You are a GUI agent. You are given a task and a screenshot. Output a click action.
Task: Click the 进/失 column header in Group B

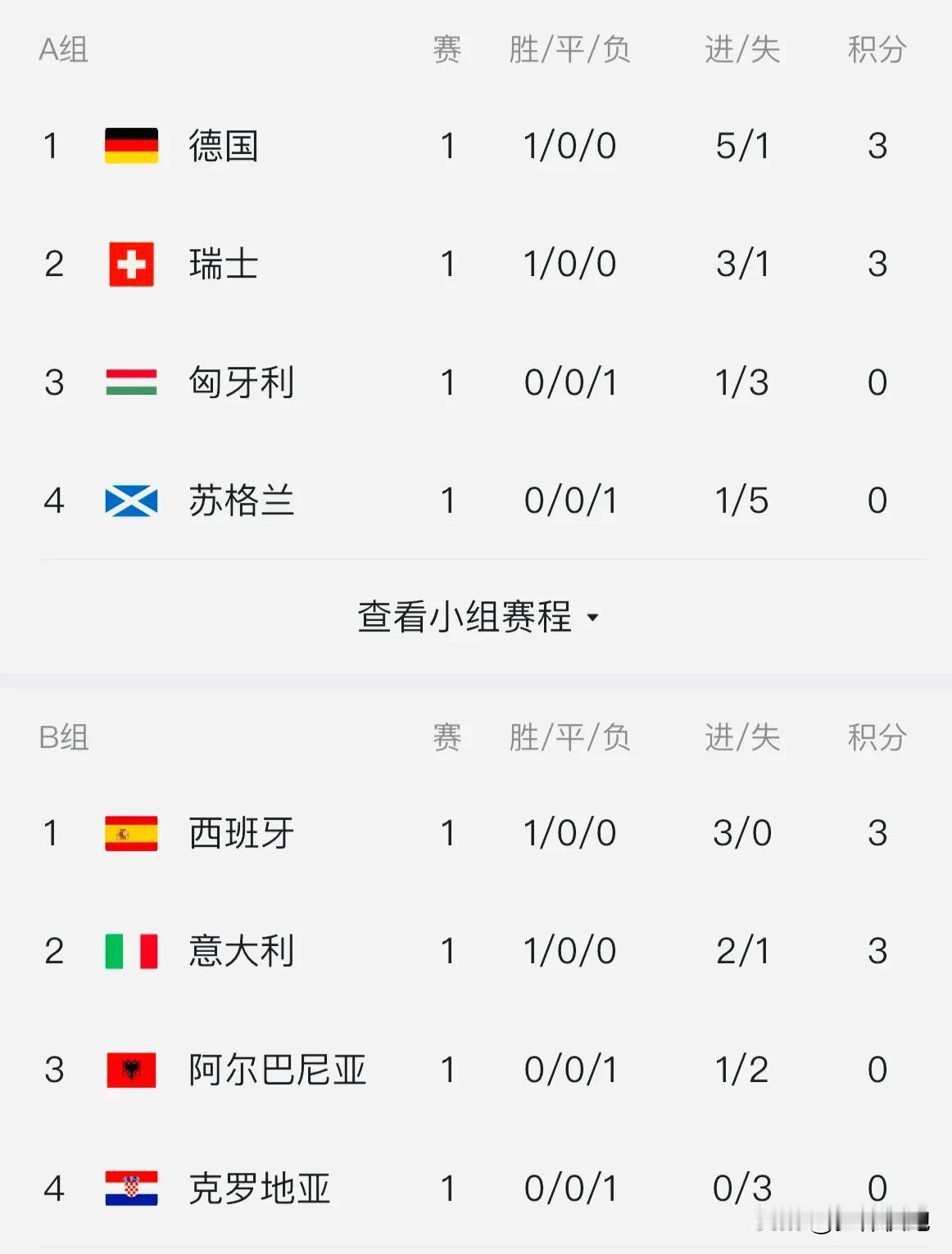(x=740, y=738)
